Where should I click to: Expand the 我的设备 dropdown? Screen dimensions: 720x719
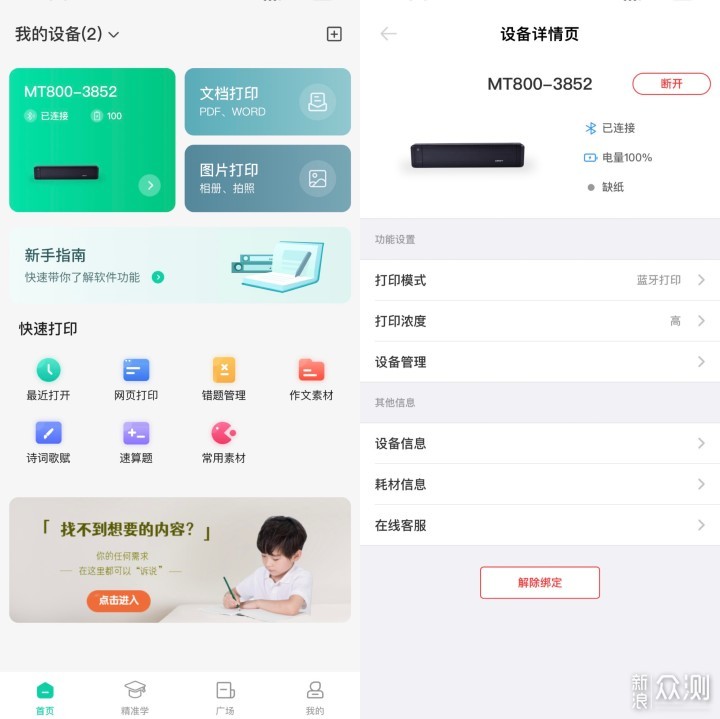(x=113, y=35)
